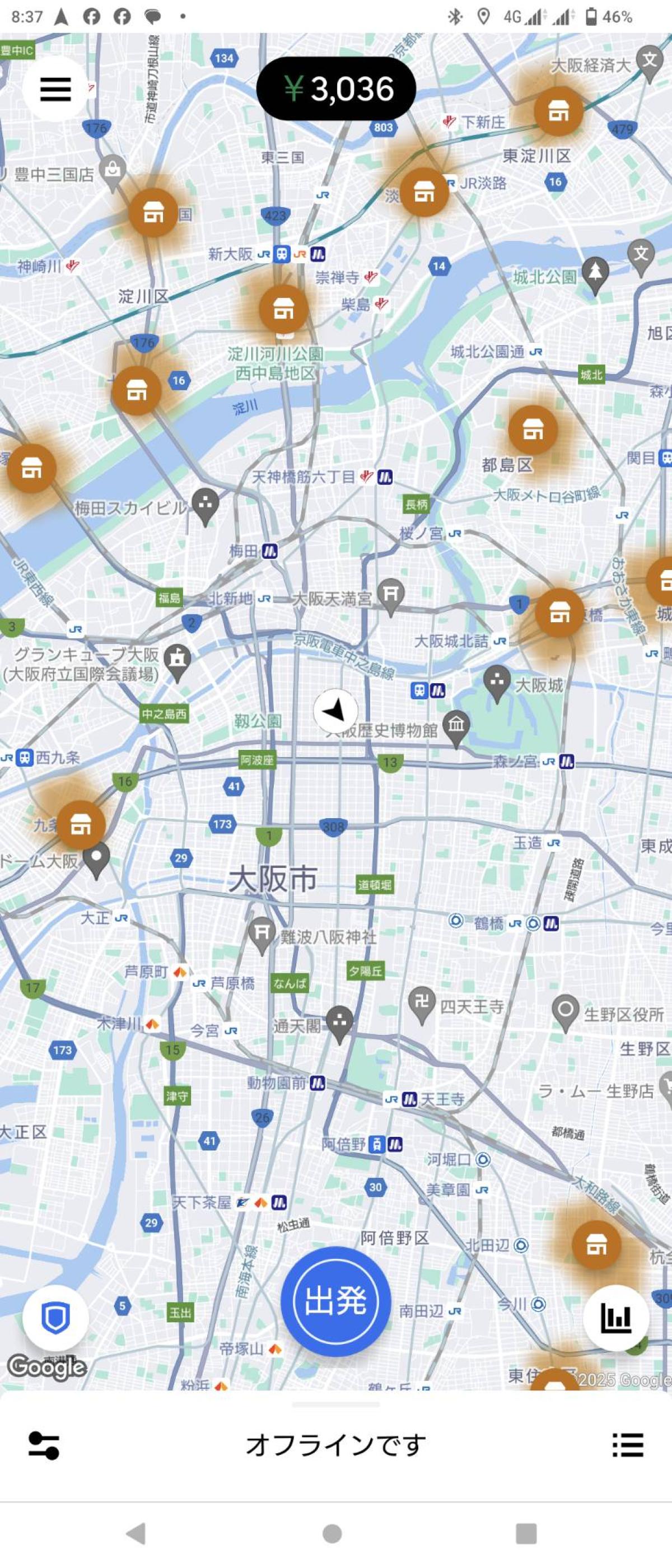Select the store hotspot near 都島区
Viewport: 672px width, 1568px height.
pos(533,430)
